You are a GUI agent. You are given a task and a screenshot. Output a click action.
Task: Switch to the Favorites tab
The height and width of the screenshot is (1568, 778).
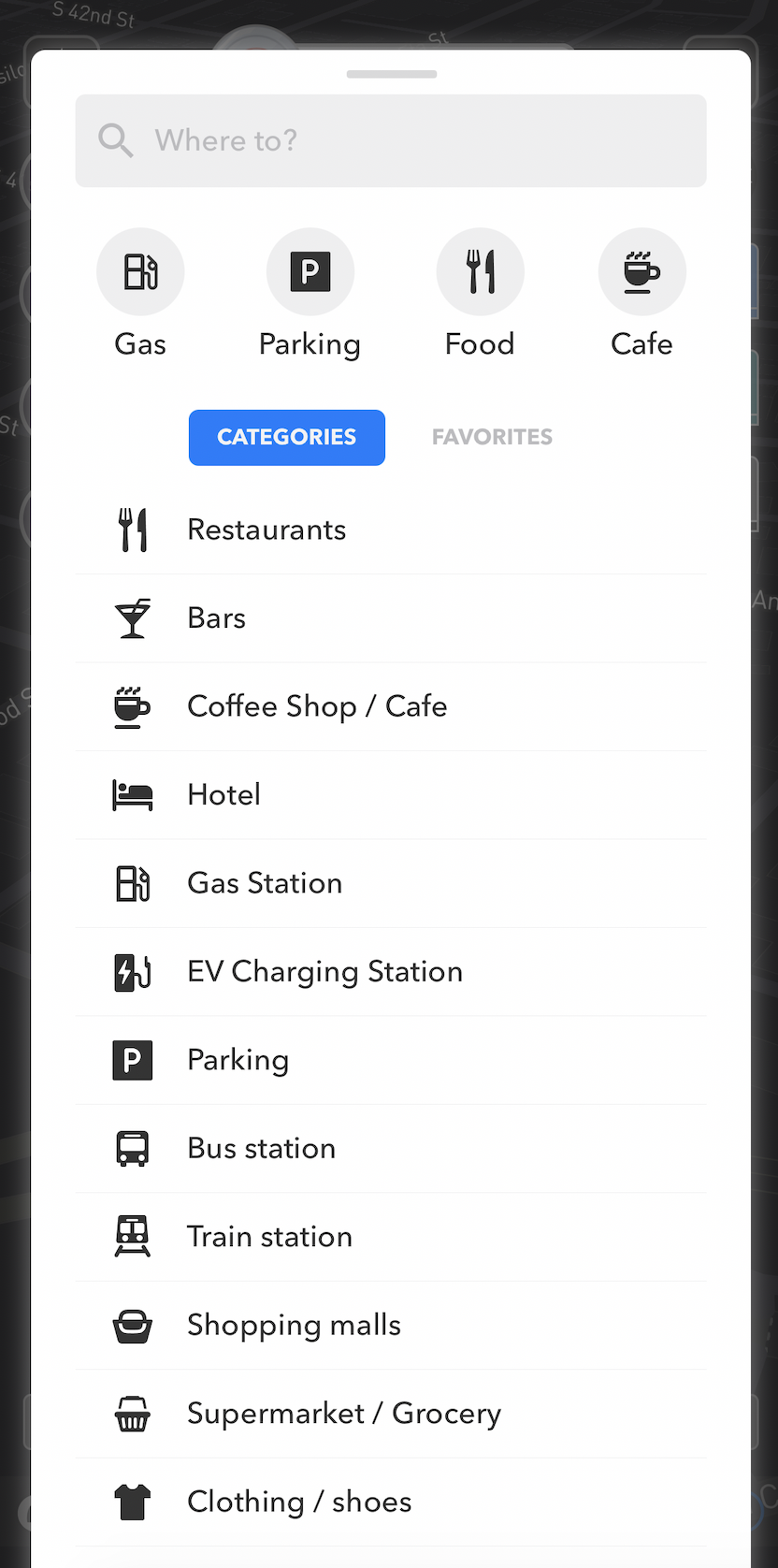coord(492,437)
